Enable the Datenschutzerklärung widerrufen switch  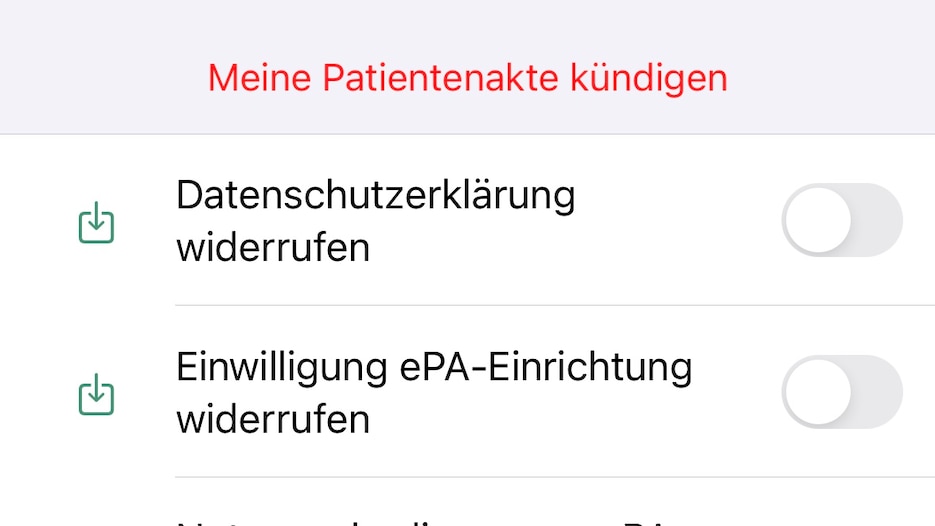[841, 220]
